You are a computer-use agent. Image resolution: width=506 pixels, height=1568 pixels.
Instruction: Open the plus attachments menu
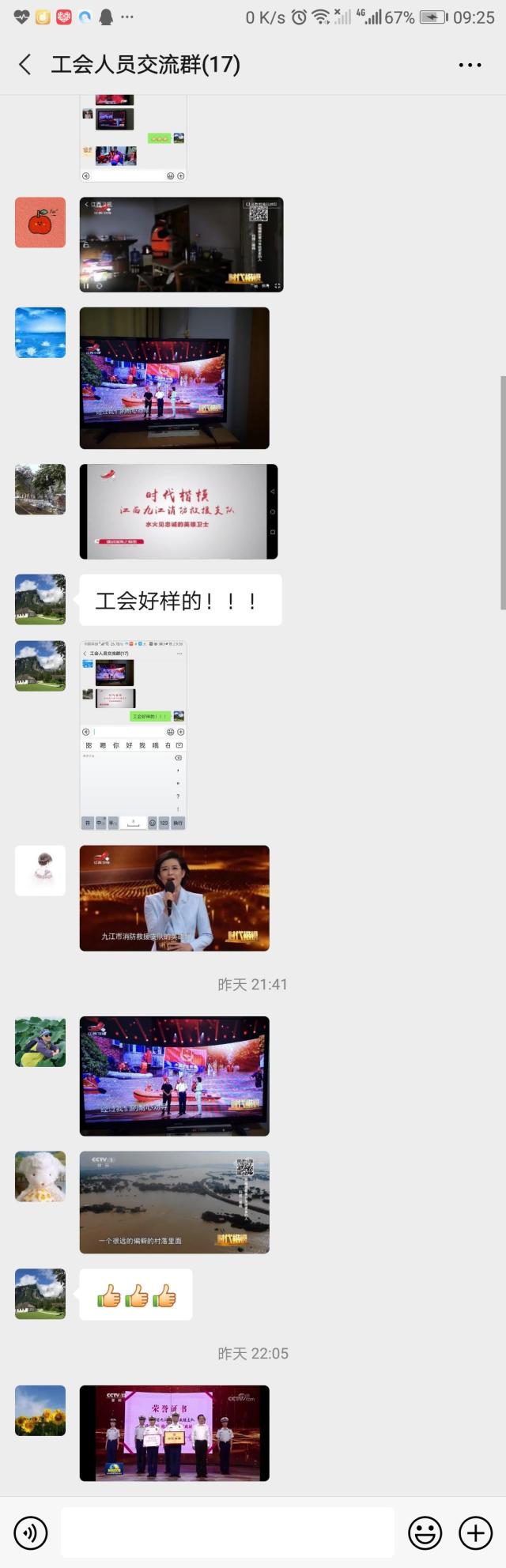(x=475, y=1532)
